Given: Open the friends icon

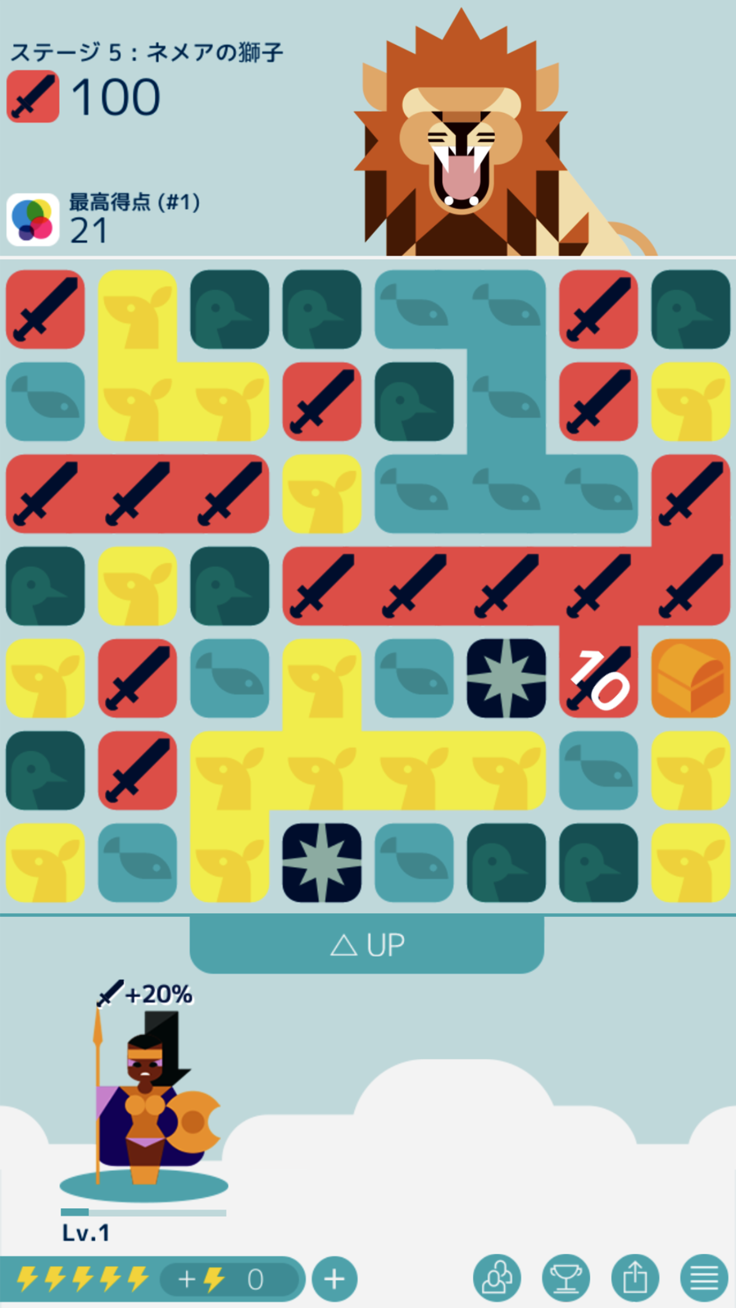Looking at the screenshot, I should point(497,1279).
